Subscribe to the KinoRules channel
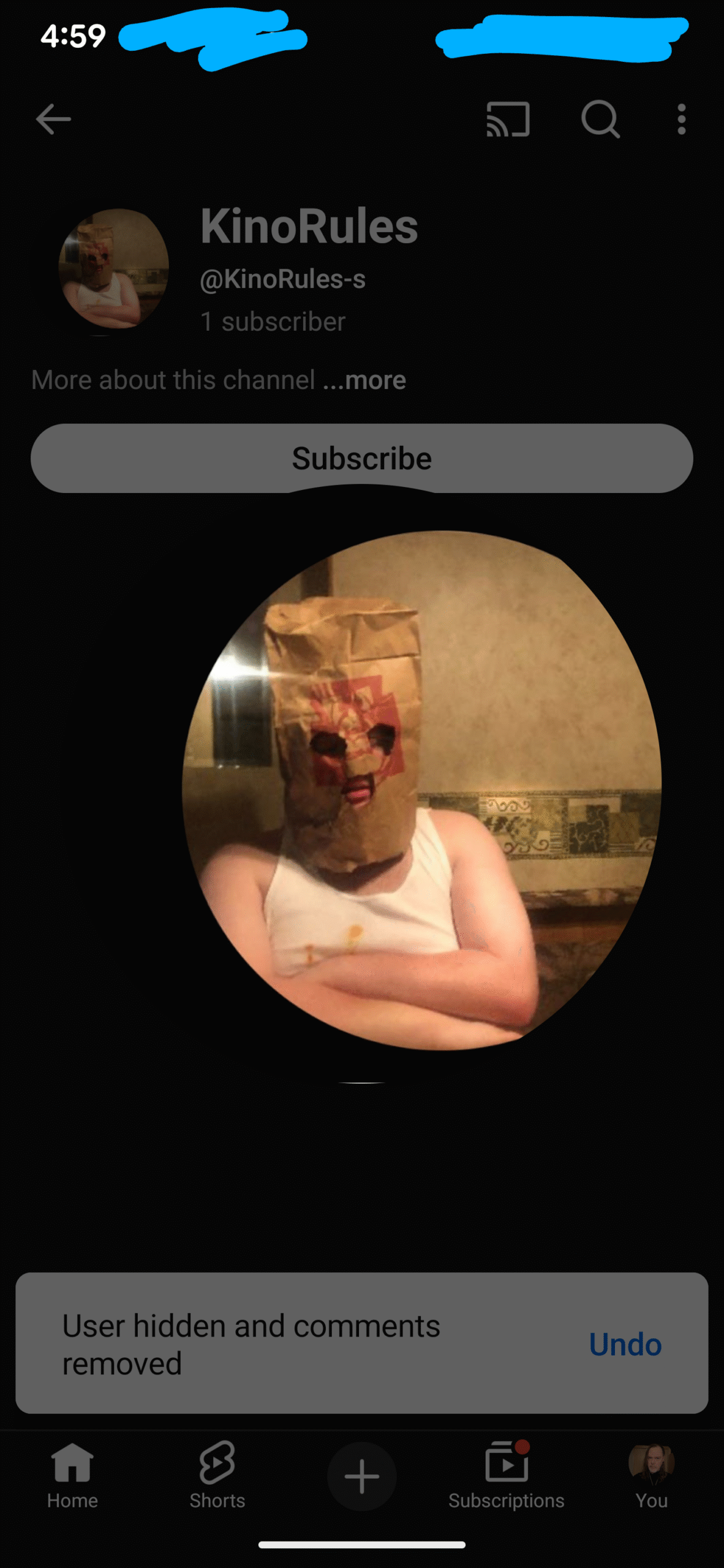 361,458
